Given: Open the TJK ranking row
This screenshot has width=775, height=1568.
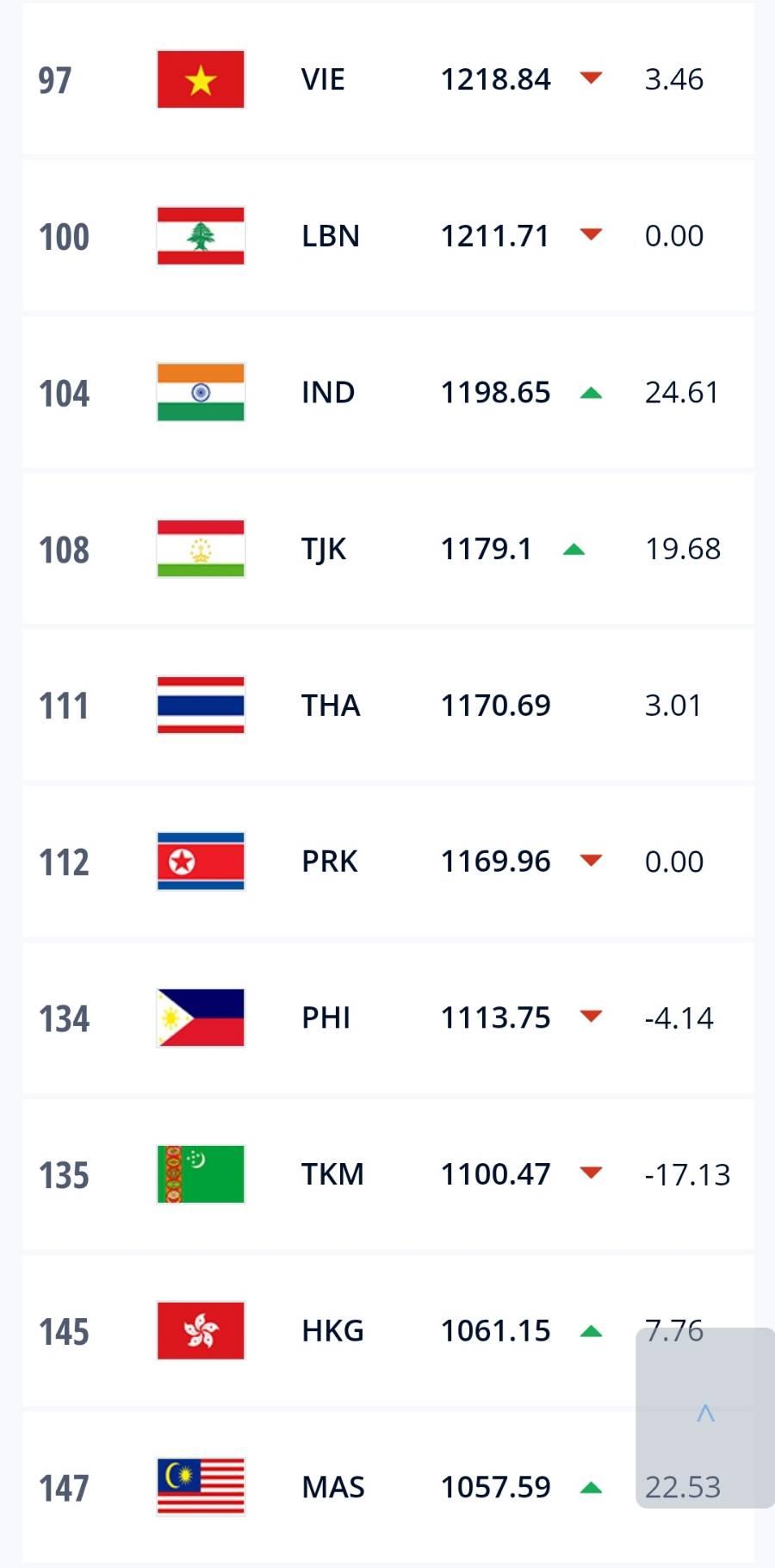Looking at the screenshot, I should click(x=387, y=549).
